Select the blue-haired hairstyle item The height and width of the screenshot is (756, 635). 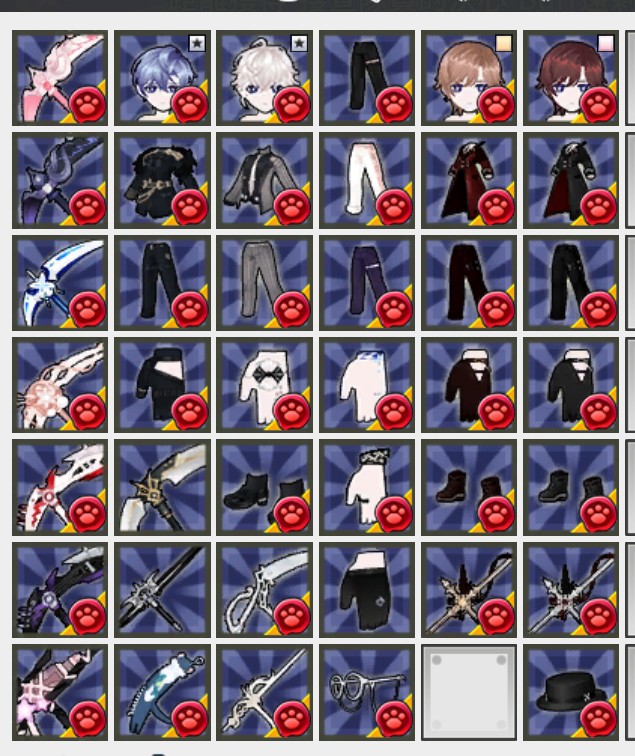(162, 78)
